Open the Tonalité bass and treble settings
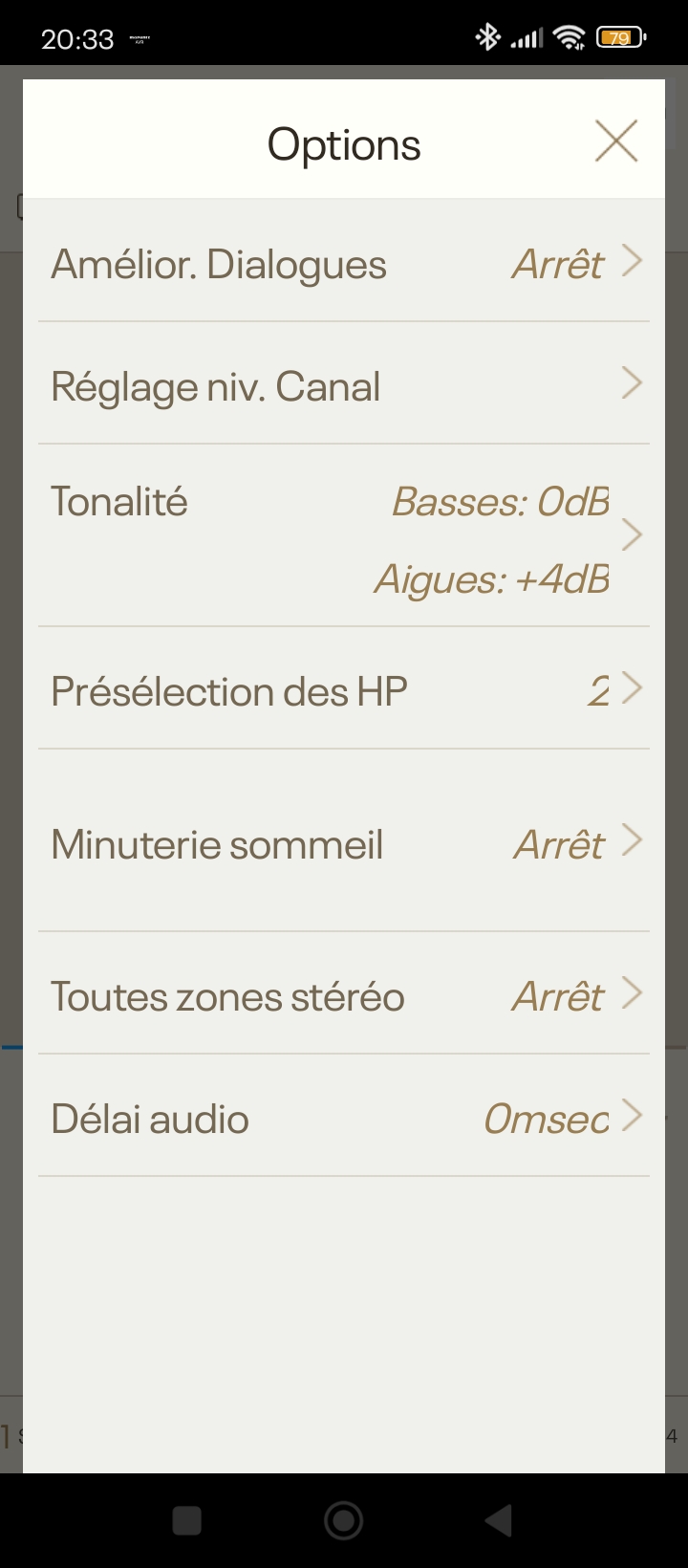The width and height of the screenshot is (688, 1568). [344, 535]
